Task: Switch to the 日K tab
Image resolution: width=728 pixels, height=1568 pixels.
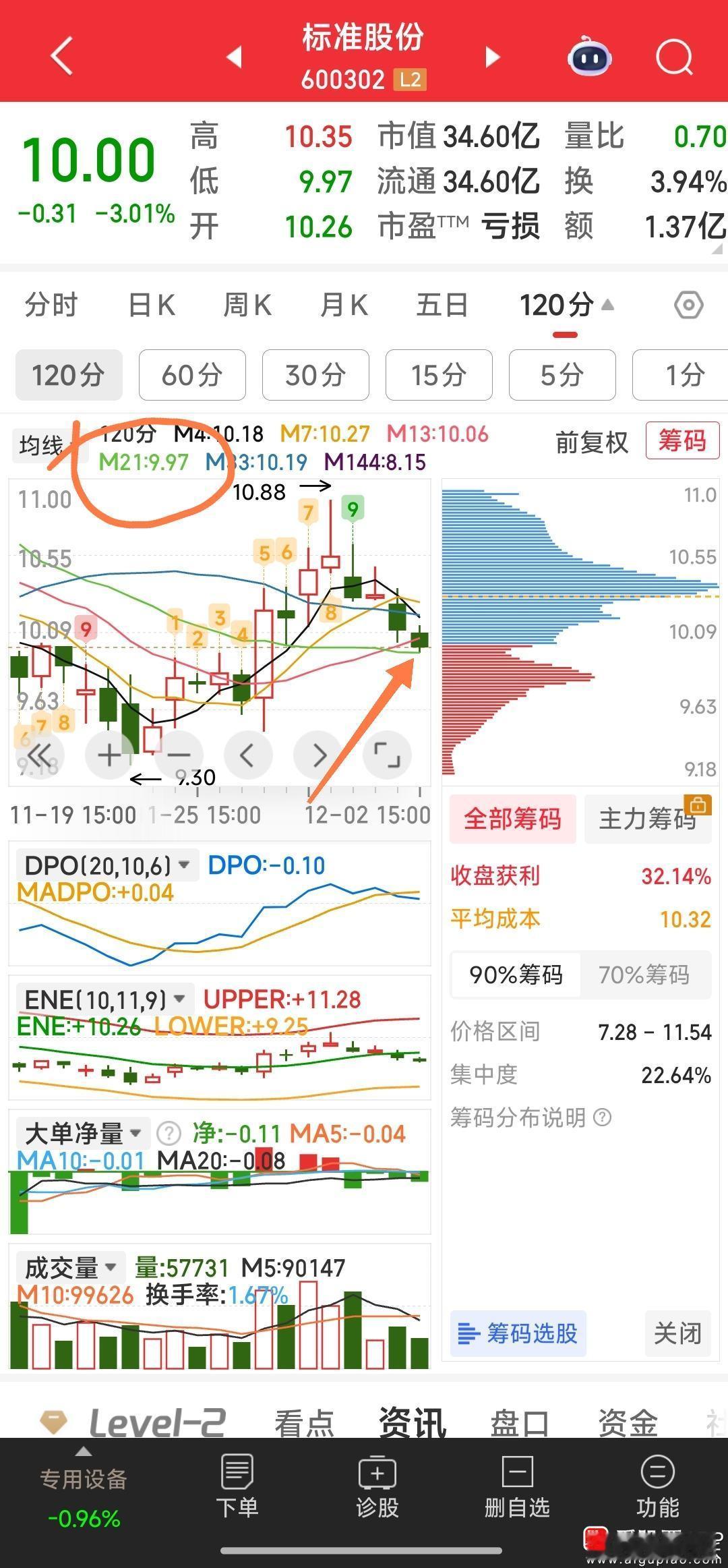Action: [150, 305]
